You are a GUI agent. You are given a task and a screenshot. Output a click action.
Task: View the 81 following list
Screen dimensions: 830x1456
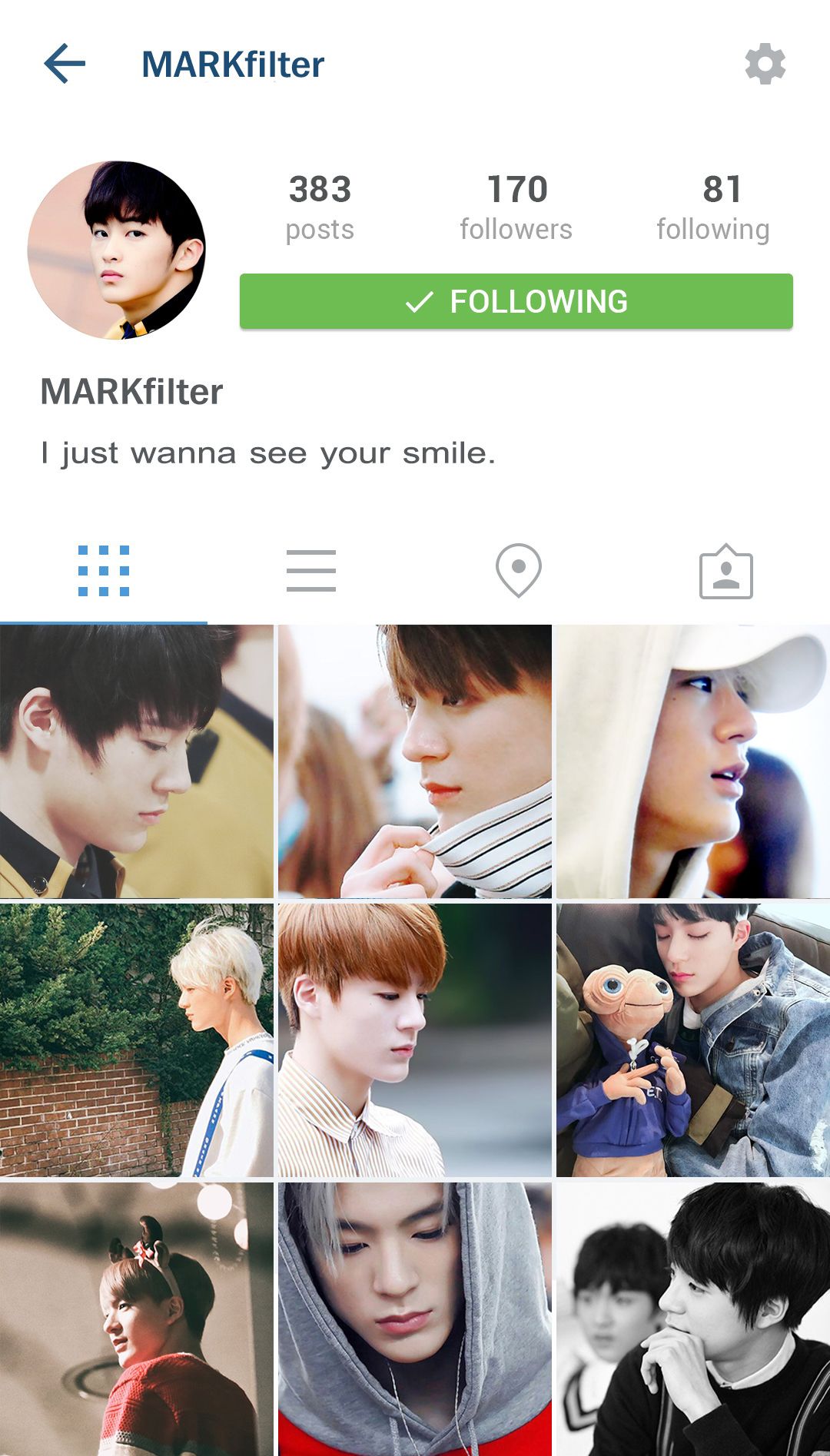(x=713, y=207)
